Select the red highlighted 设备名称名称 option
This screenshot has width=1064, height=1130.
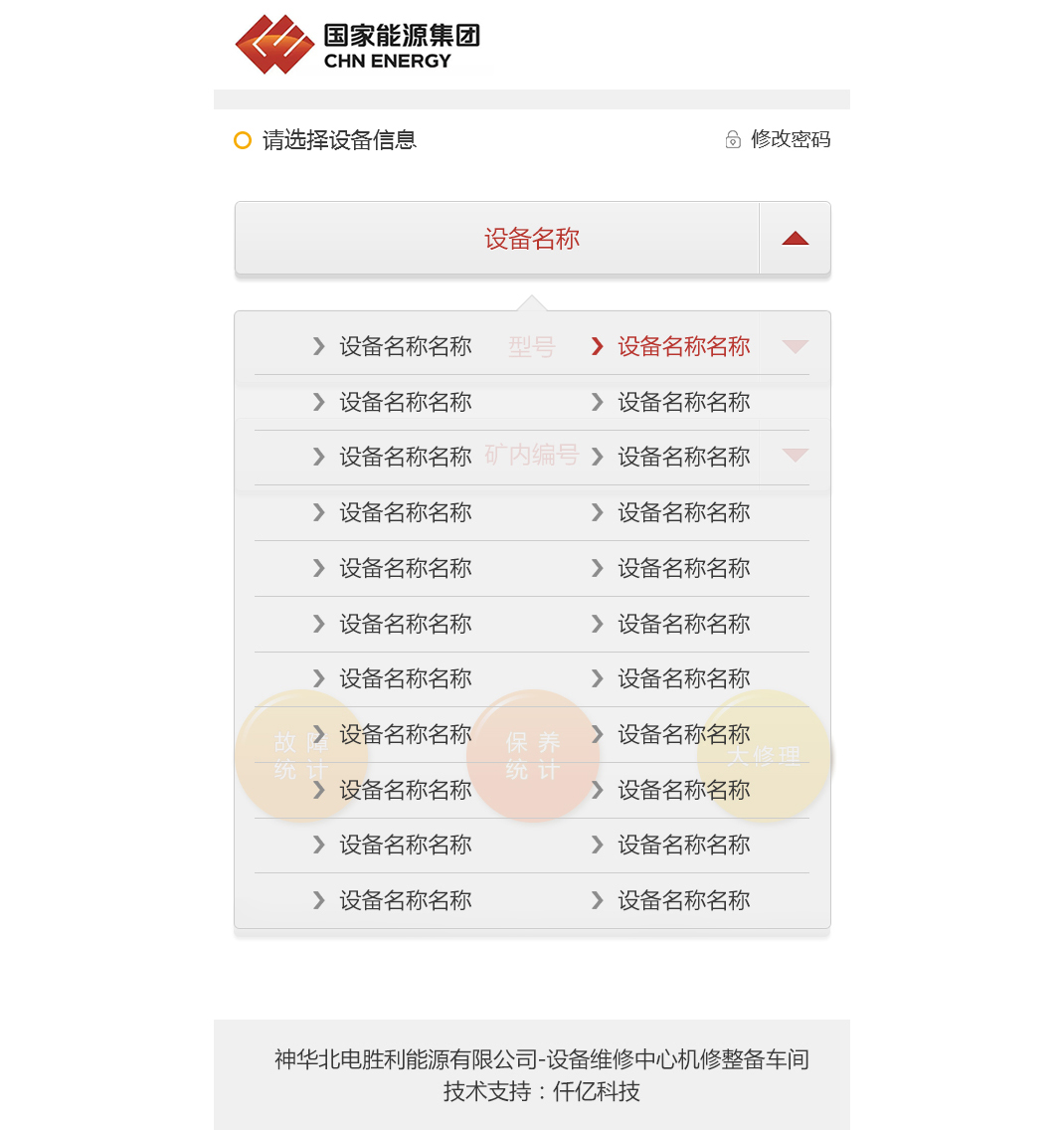[683, 346]
